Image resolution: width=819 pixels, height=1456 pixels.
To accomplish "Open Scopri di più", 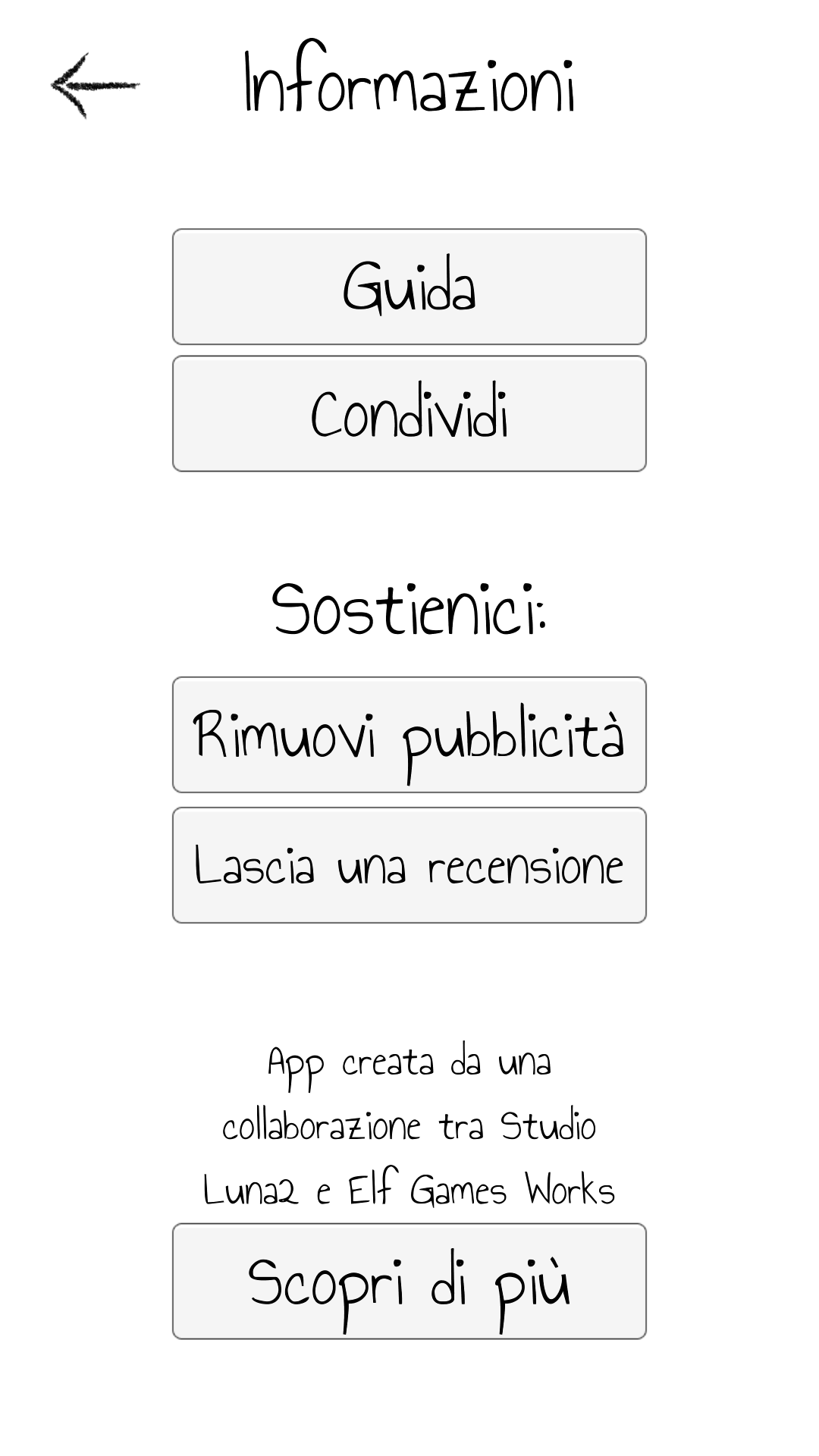I will point(409,1282).
